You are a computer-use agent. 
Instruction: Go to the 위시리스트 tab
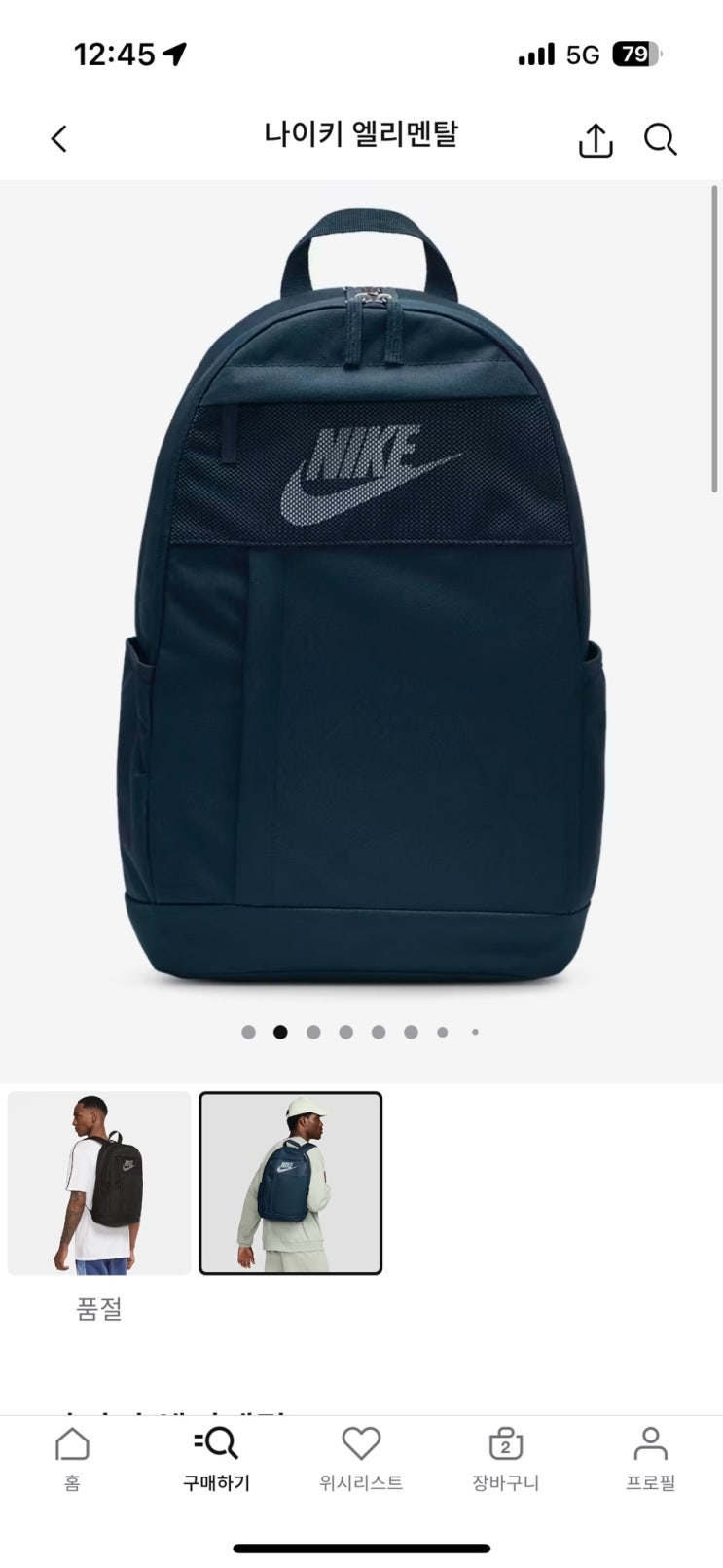coord(361,1457)
